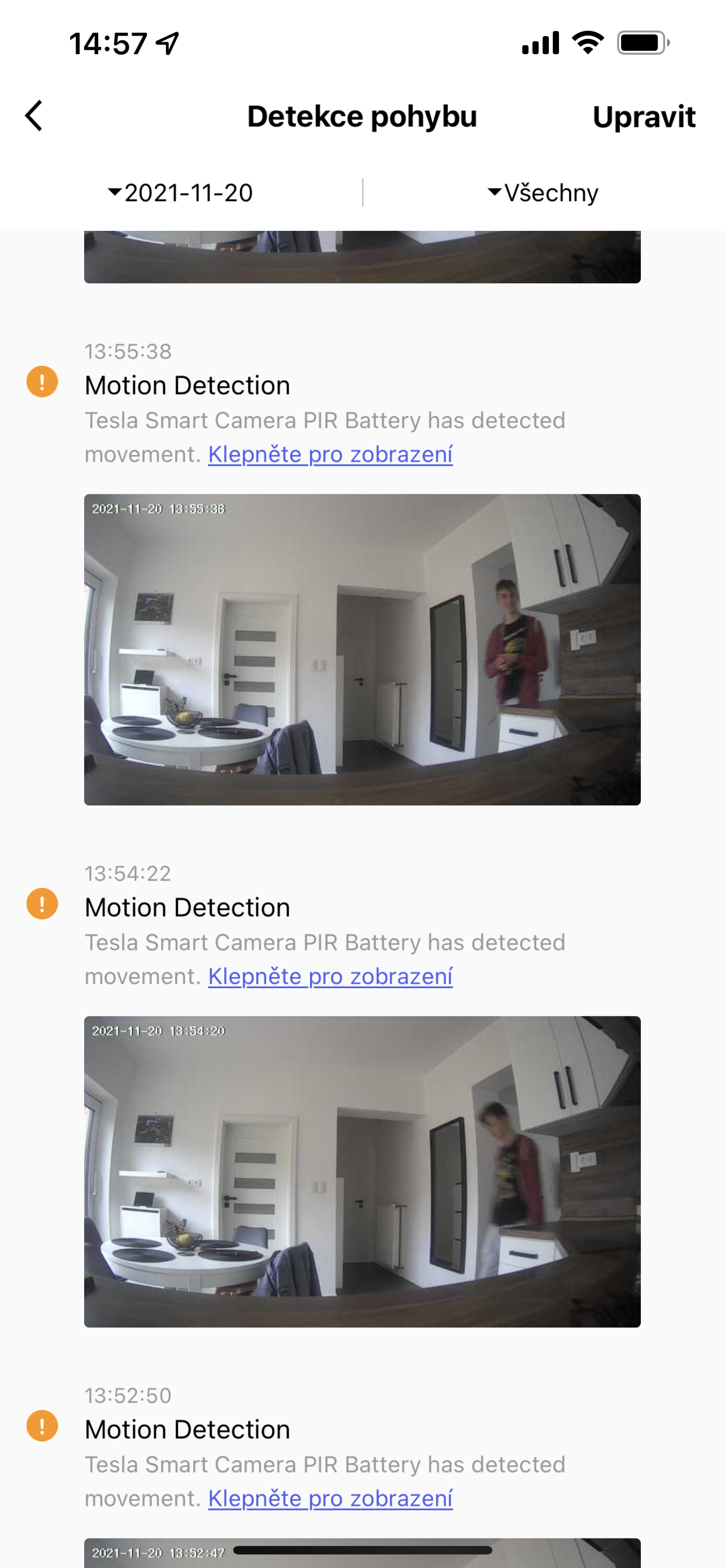
Task: Tap Klepněte pro zobrazení link for 13:55:38
Action: pyautogui.click(x=330, y=454)
